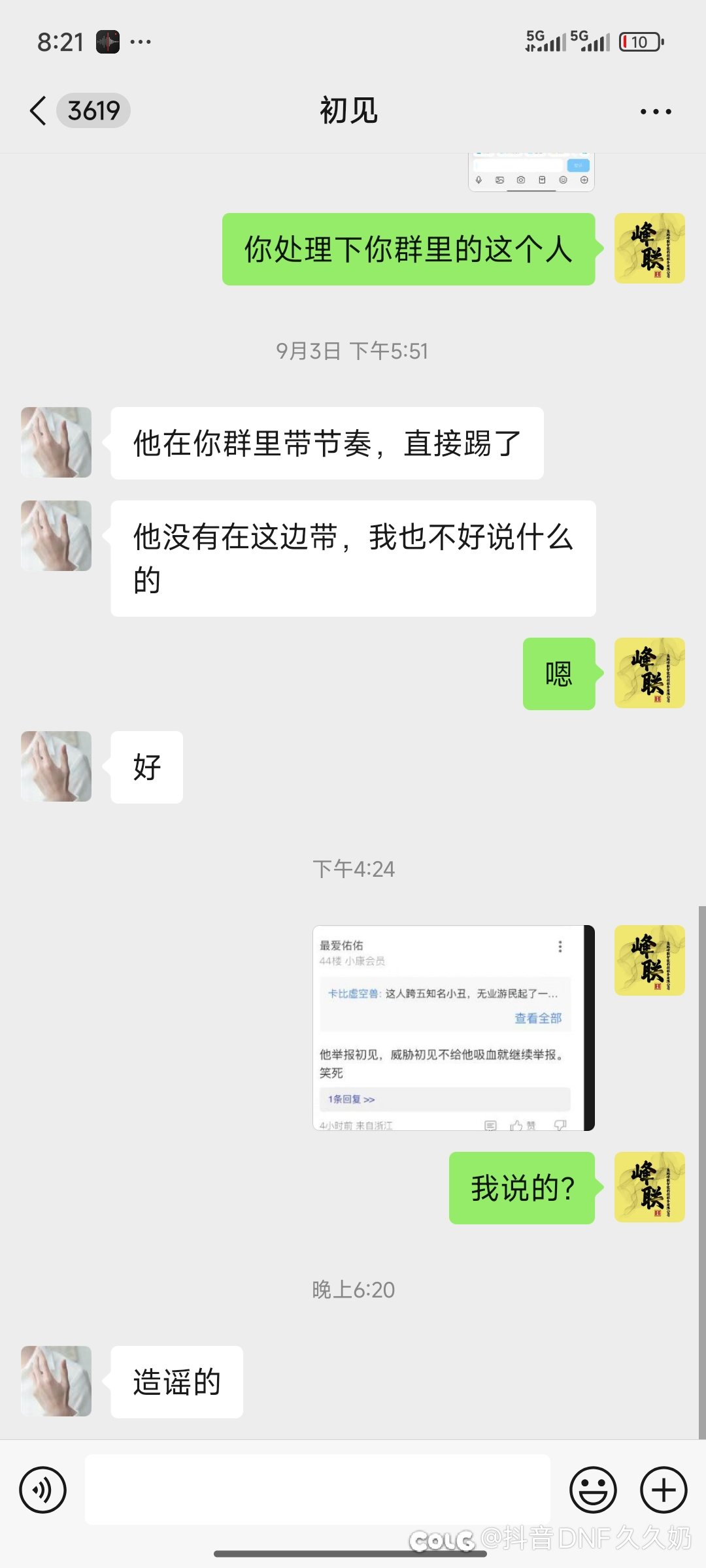Focus the message text field
Screen dimensions: 706x1568
(317, 1490)
